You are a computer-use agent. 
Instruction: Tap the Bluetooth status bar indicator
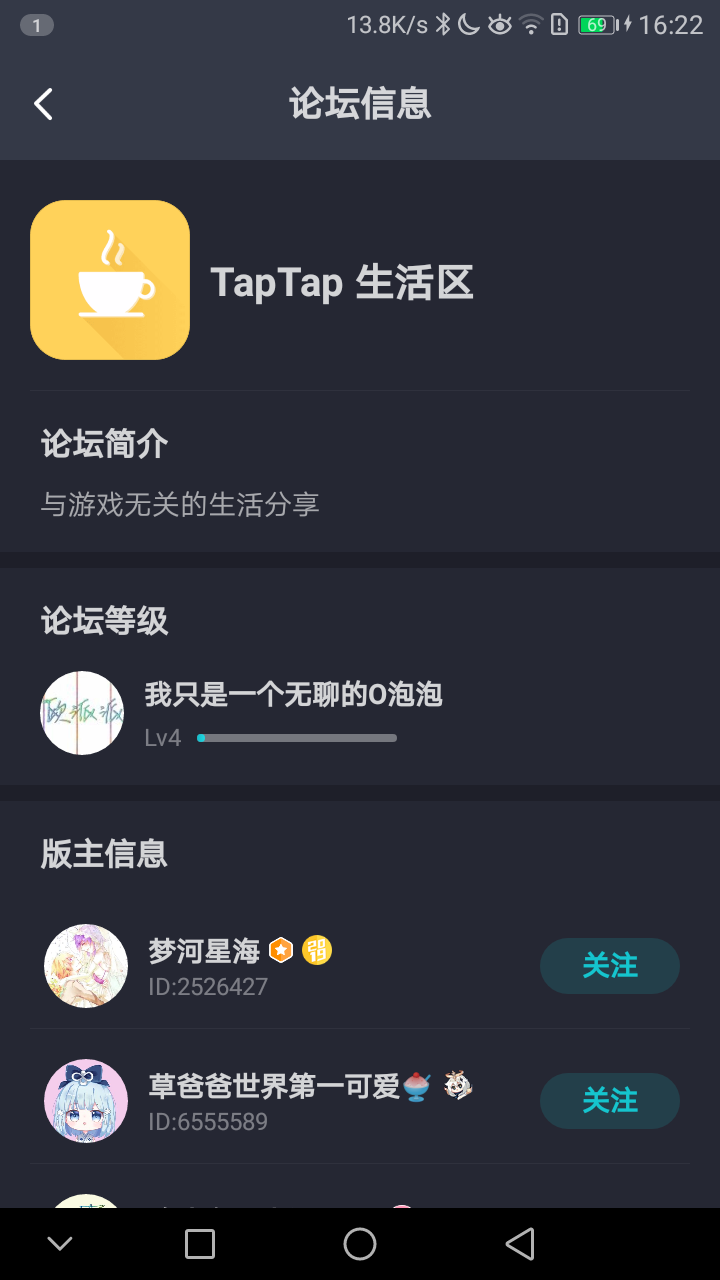pyautogui.click(x=442, y=24)
